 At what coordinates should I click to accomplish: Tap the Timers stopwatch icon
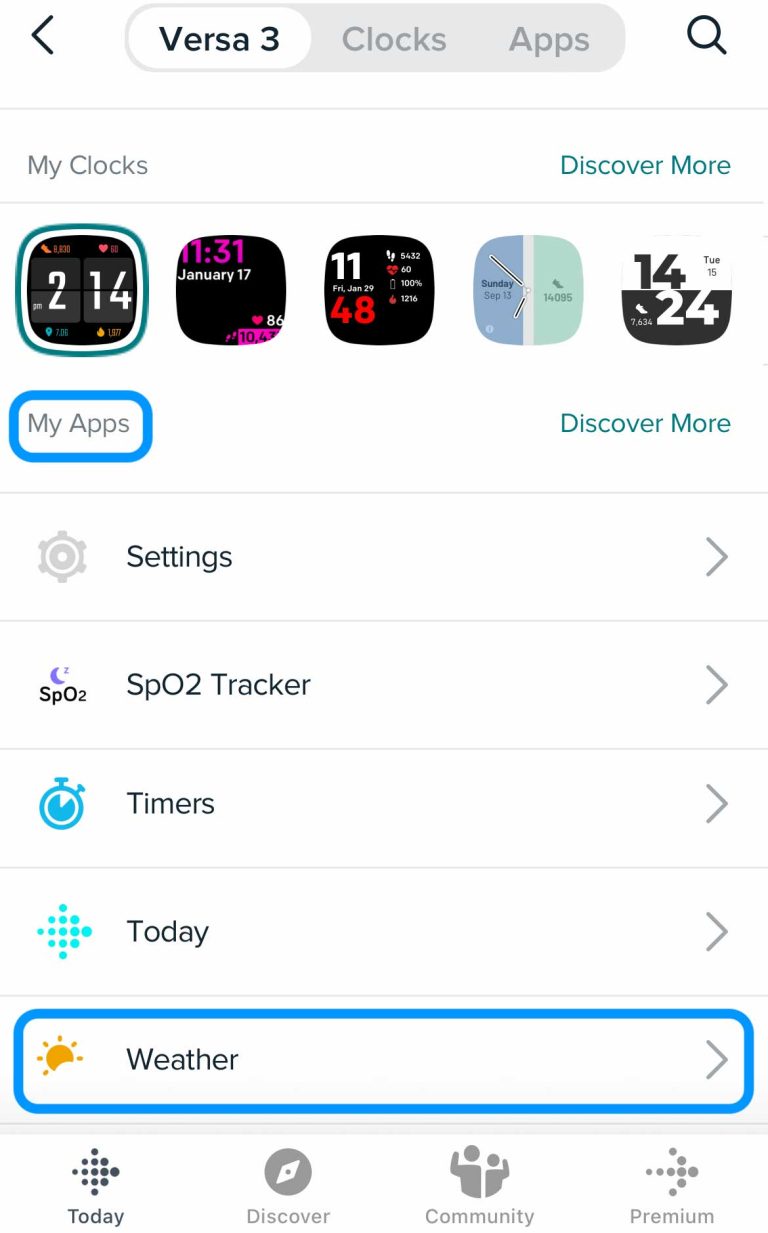[62, 803]
